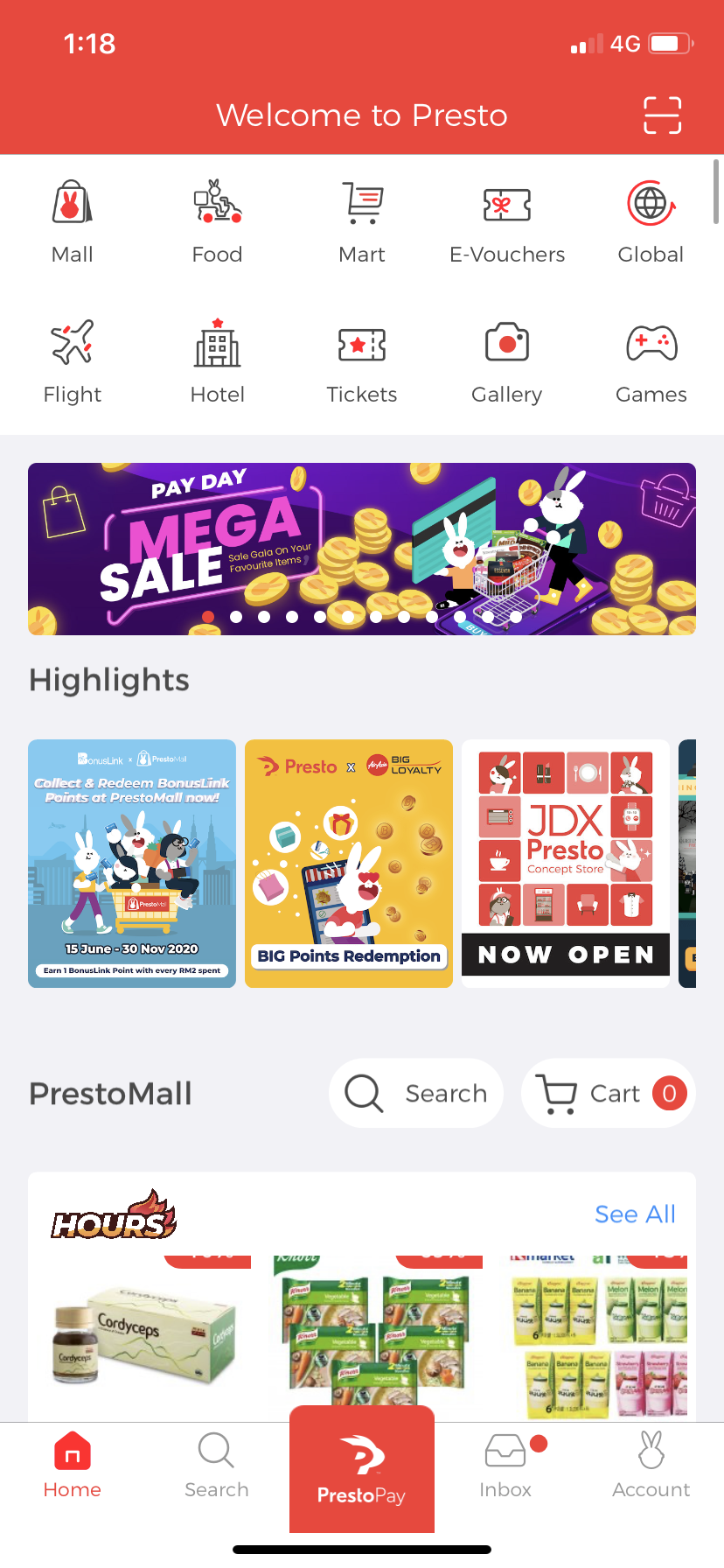Go to the Account tab
Viewport: 724px width, 1568px height.
click(651, 1466)
